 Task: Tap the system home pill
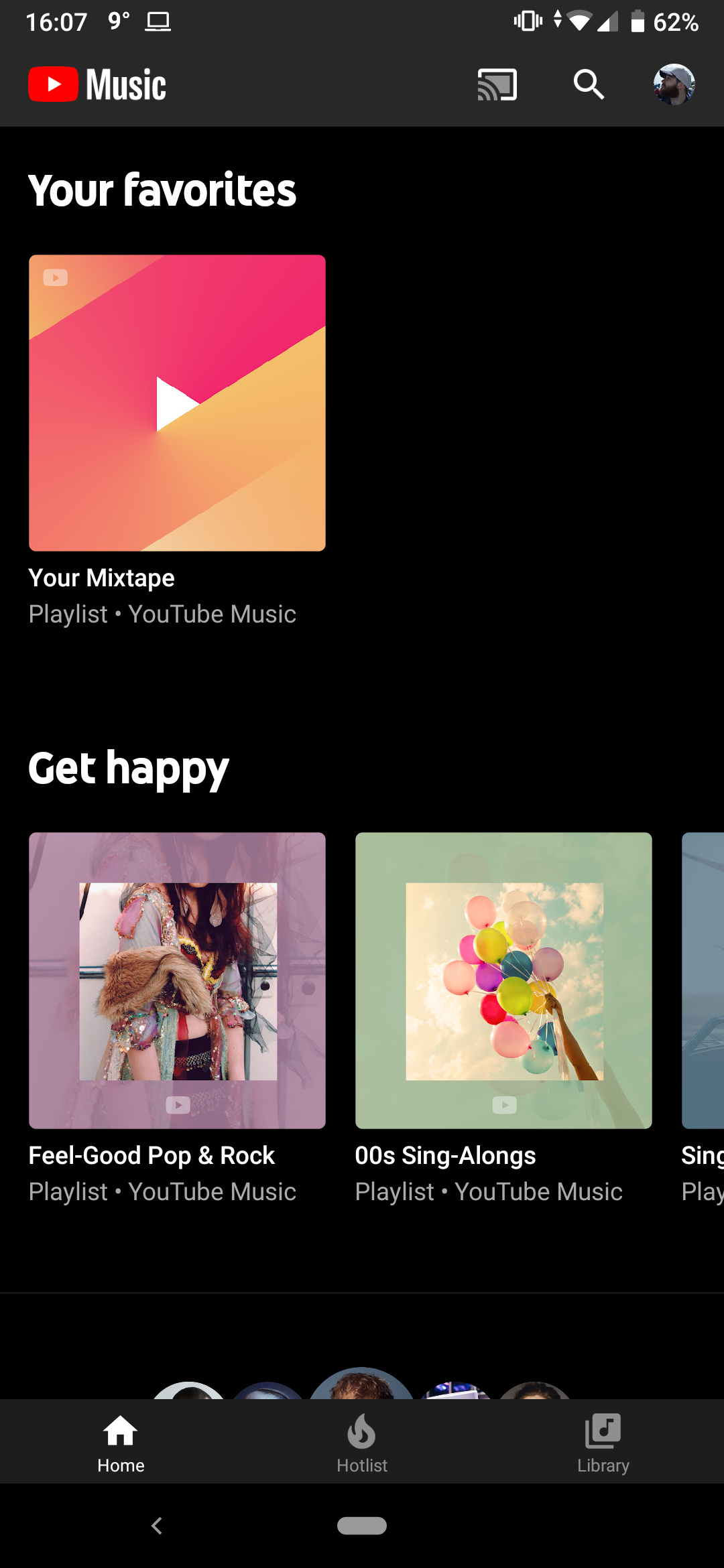pos(362,1526)
